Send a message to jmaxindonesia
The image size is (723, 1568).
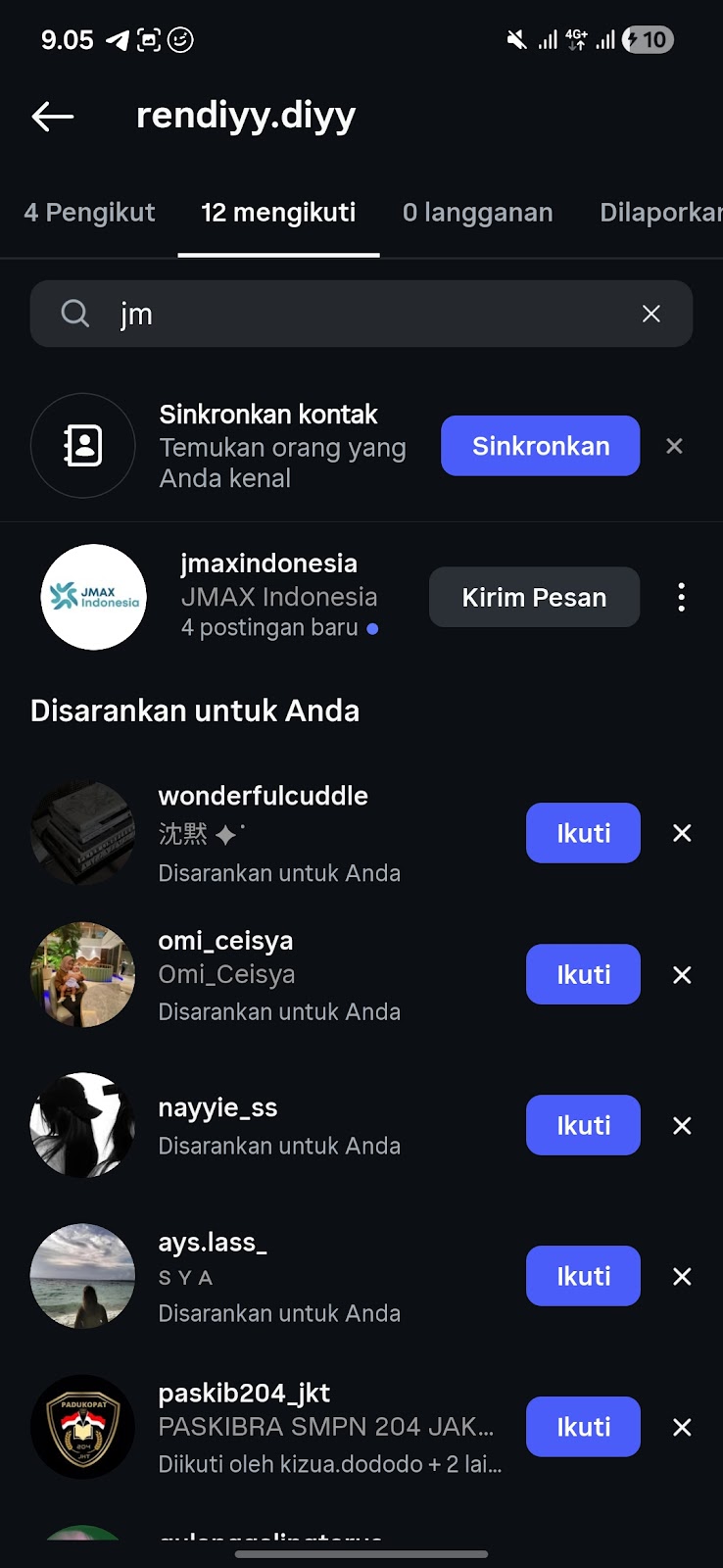(x=534, y=597)
